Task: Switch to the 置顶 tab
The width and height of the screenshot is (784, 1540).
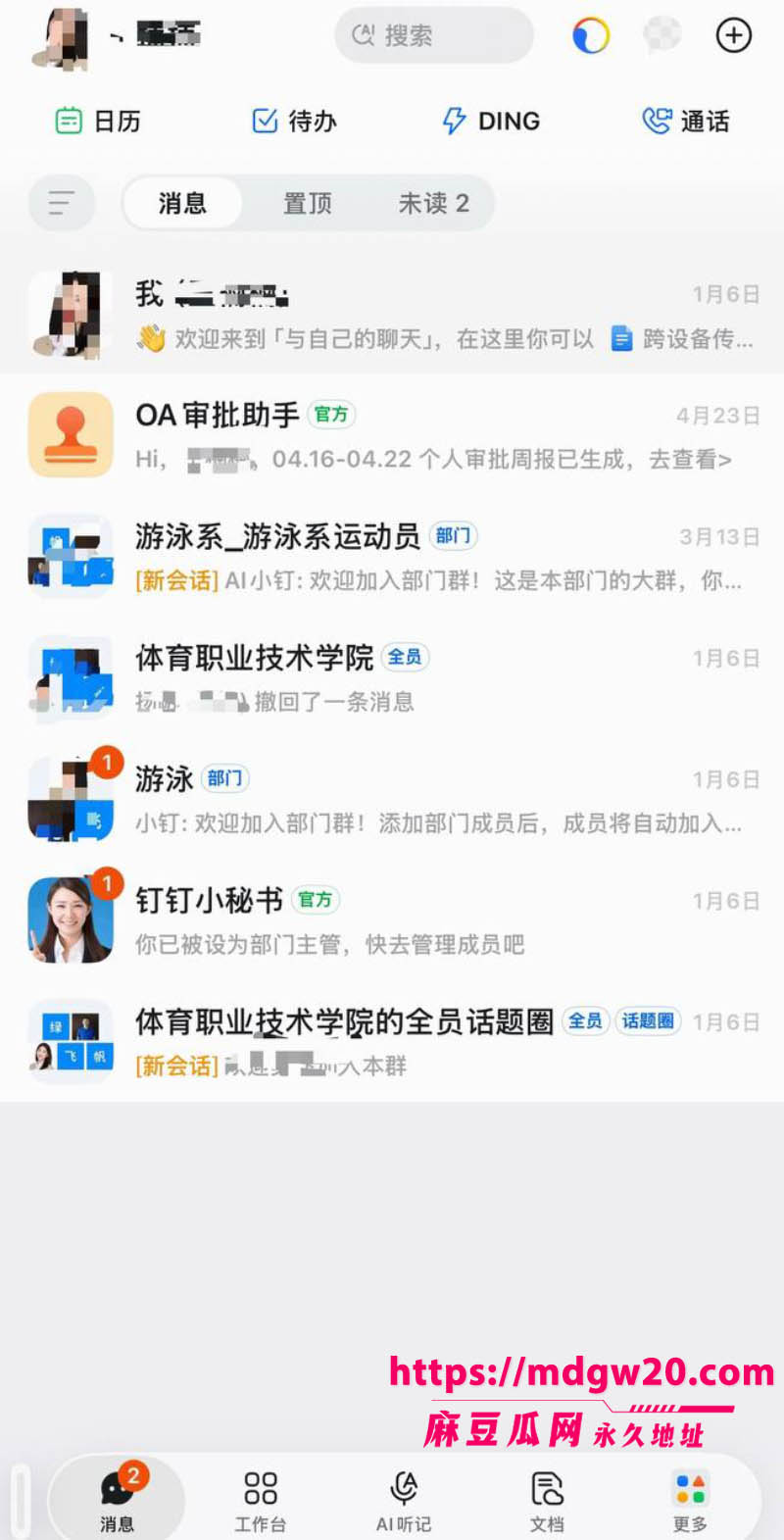Action: pyautogui.click(x=308, y=203)
